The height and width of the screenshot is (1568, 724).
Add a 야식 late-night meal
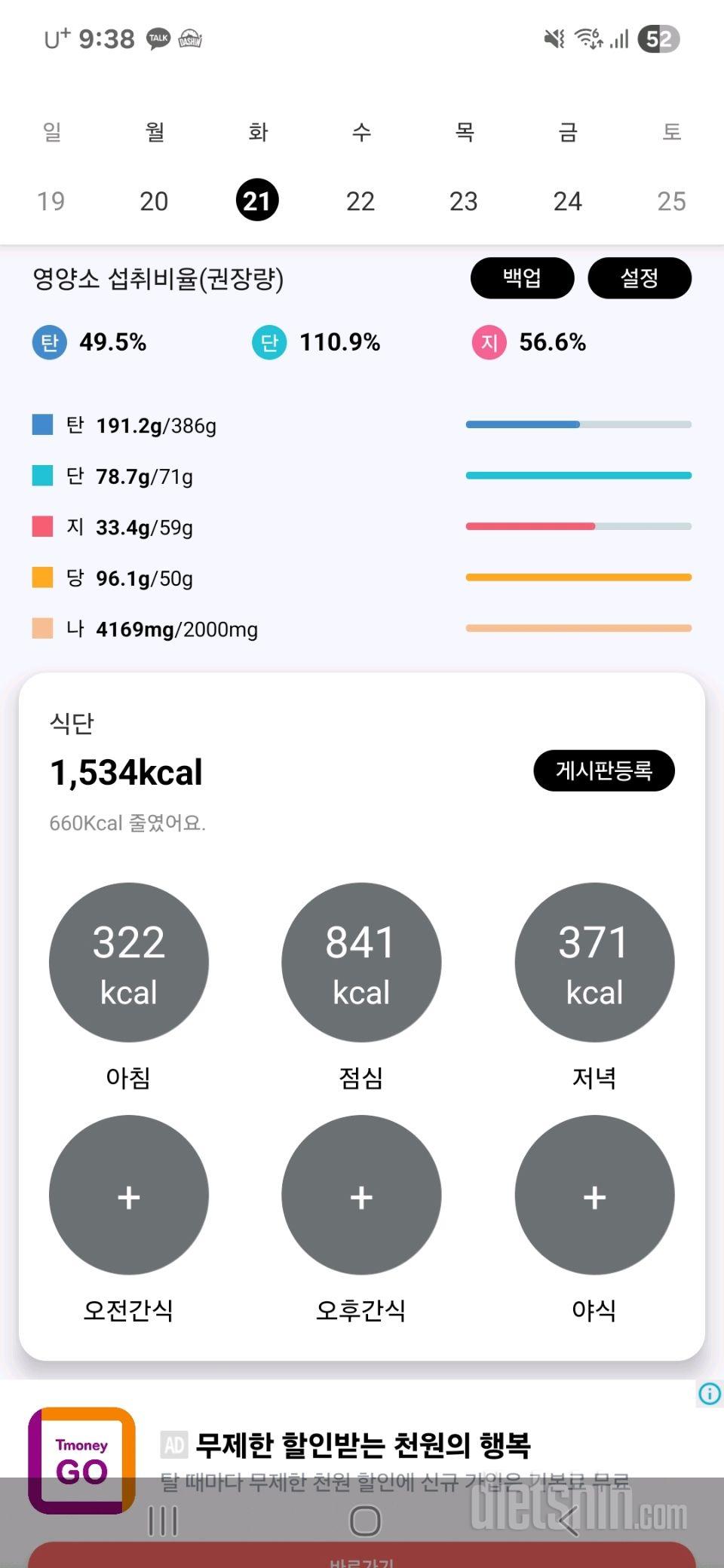click(594, 1196)
